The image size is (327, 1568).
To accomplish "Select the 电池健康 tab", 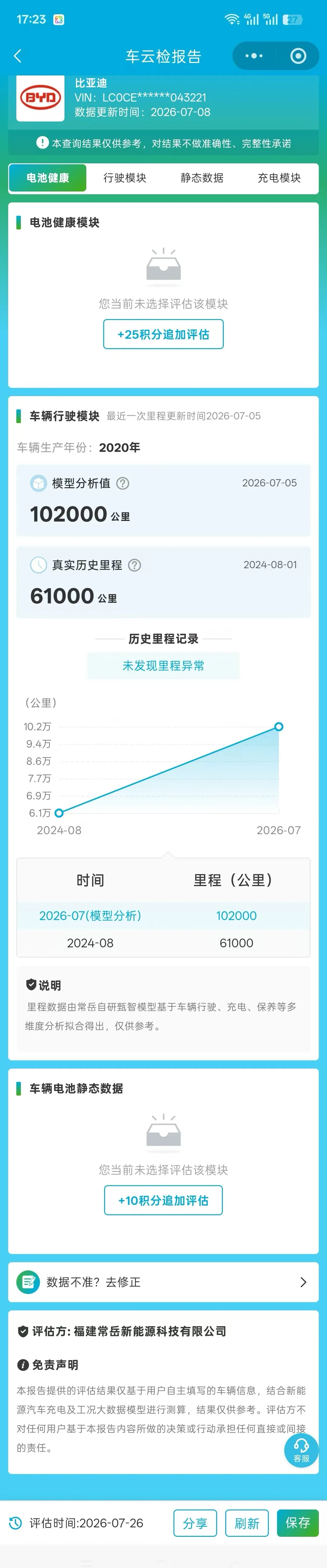I will tap(48, 178).
